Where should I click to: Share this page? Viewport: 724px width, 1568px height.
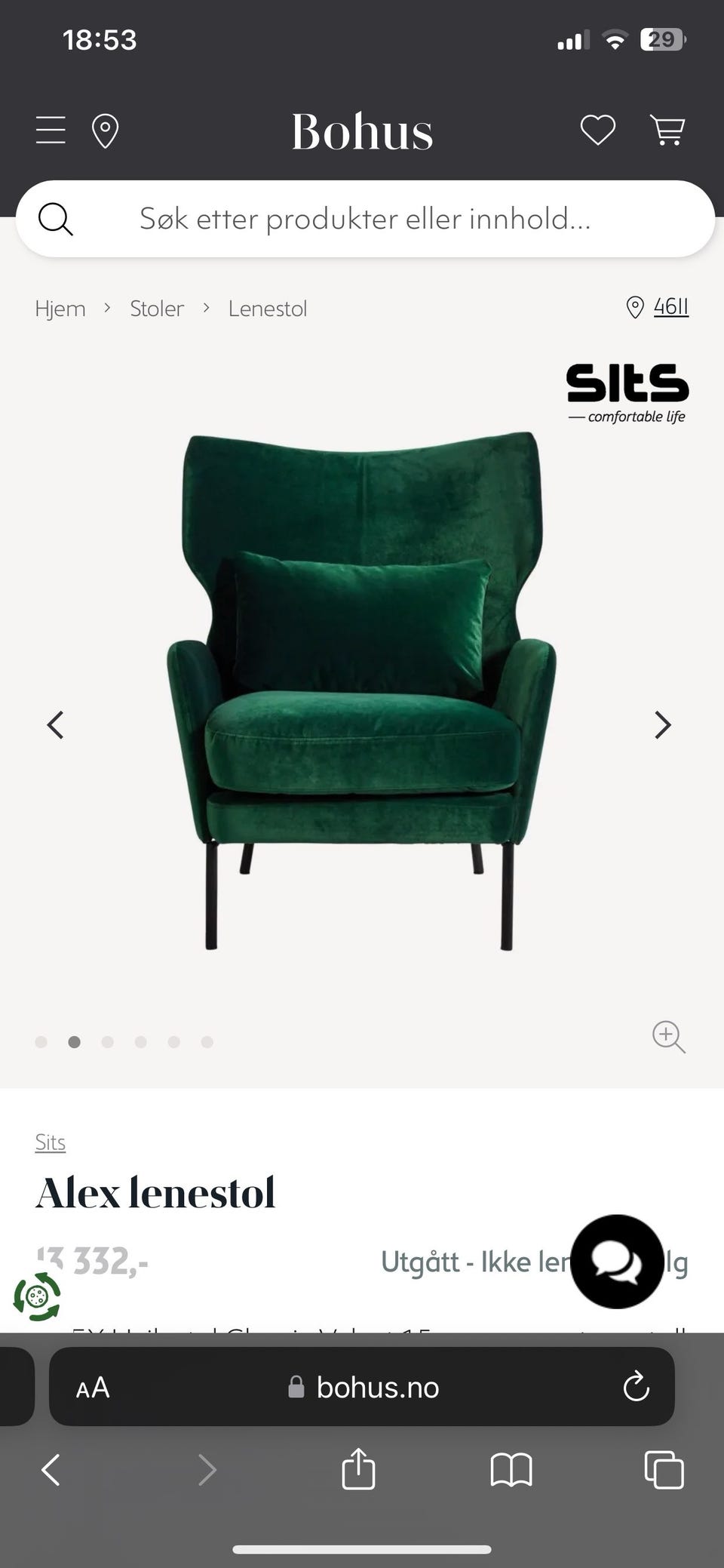coord(358,1469)
